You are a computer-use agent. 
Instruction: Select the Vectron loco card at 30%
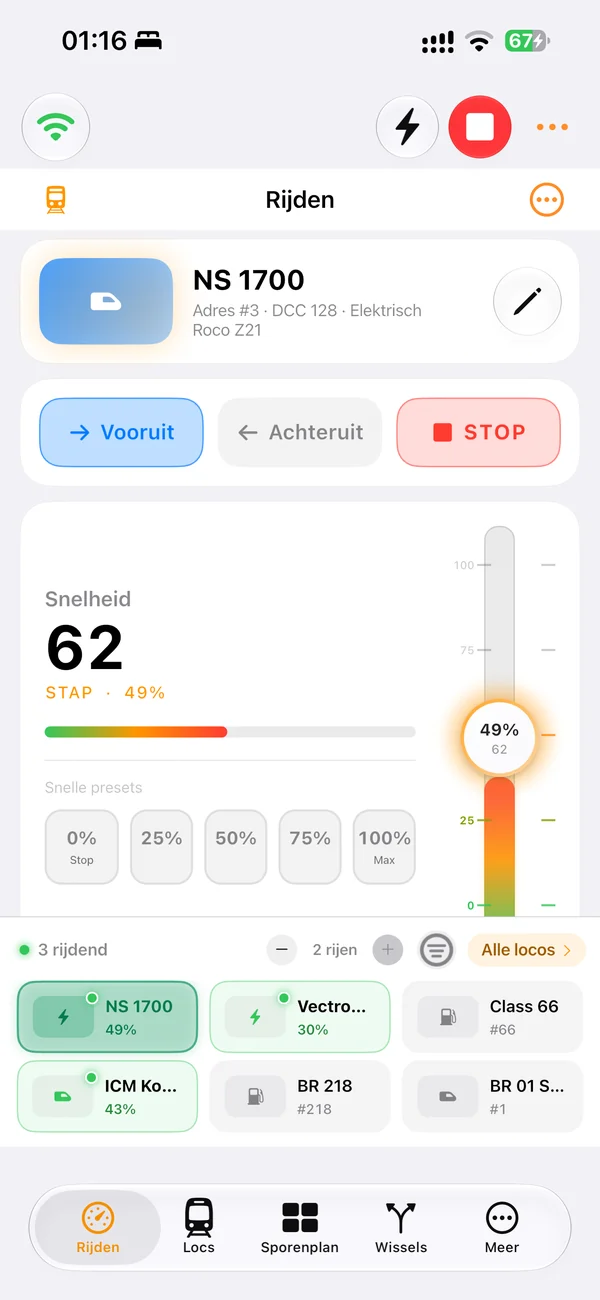(300, 1017)
